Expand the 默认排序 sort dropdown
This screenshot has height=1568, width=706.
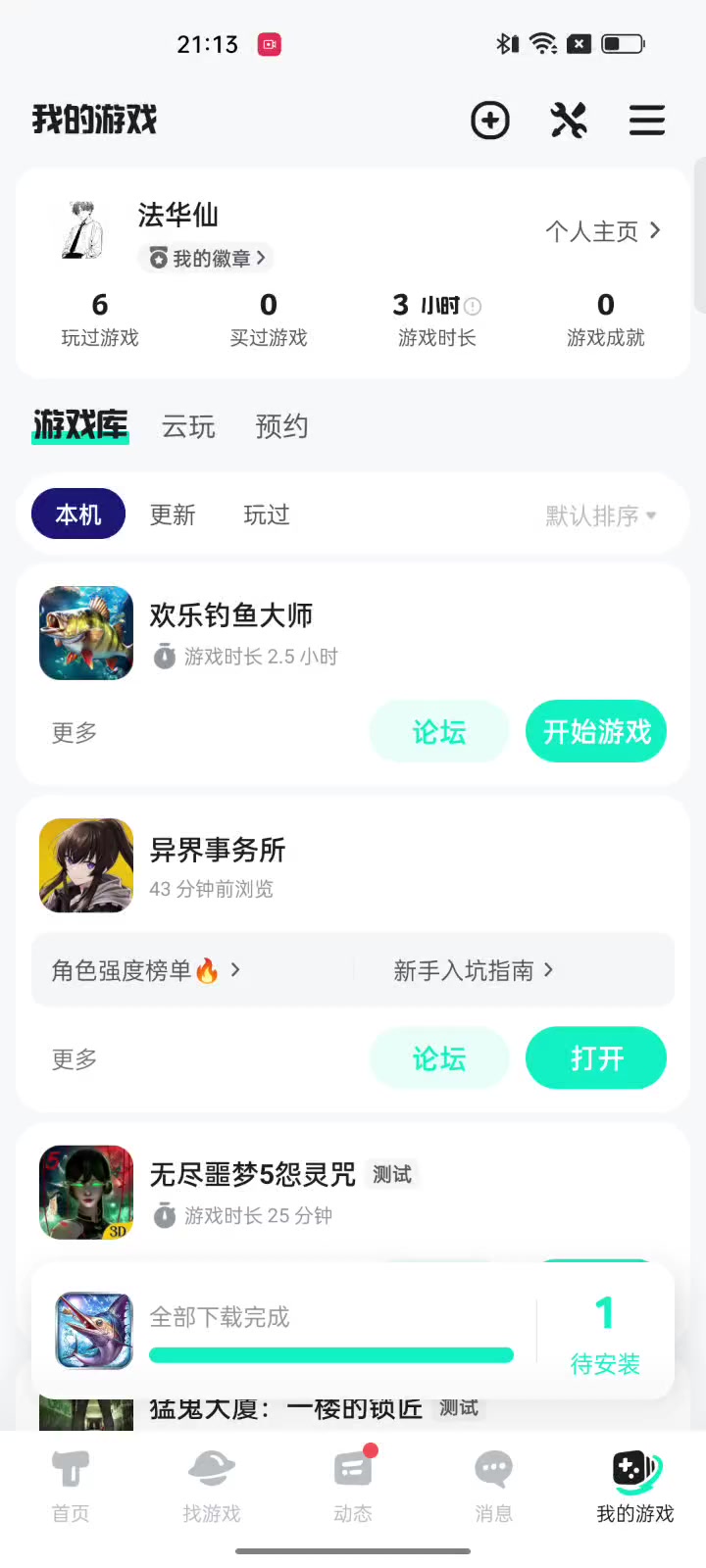point(600,515)
